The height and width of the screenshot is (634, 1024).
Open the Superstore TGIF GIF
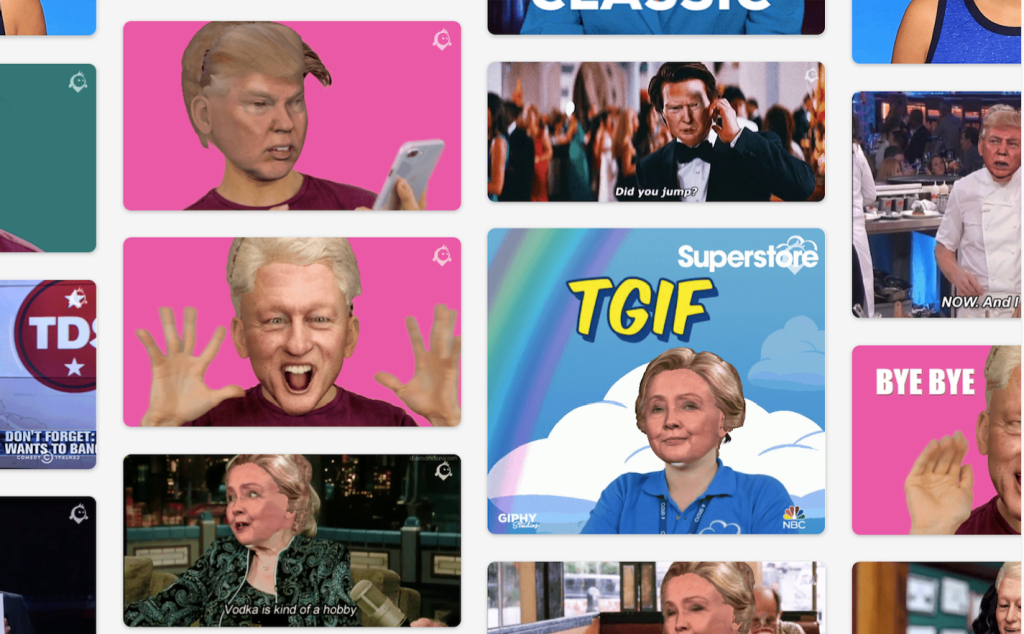click(x=656, y=380)
